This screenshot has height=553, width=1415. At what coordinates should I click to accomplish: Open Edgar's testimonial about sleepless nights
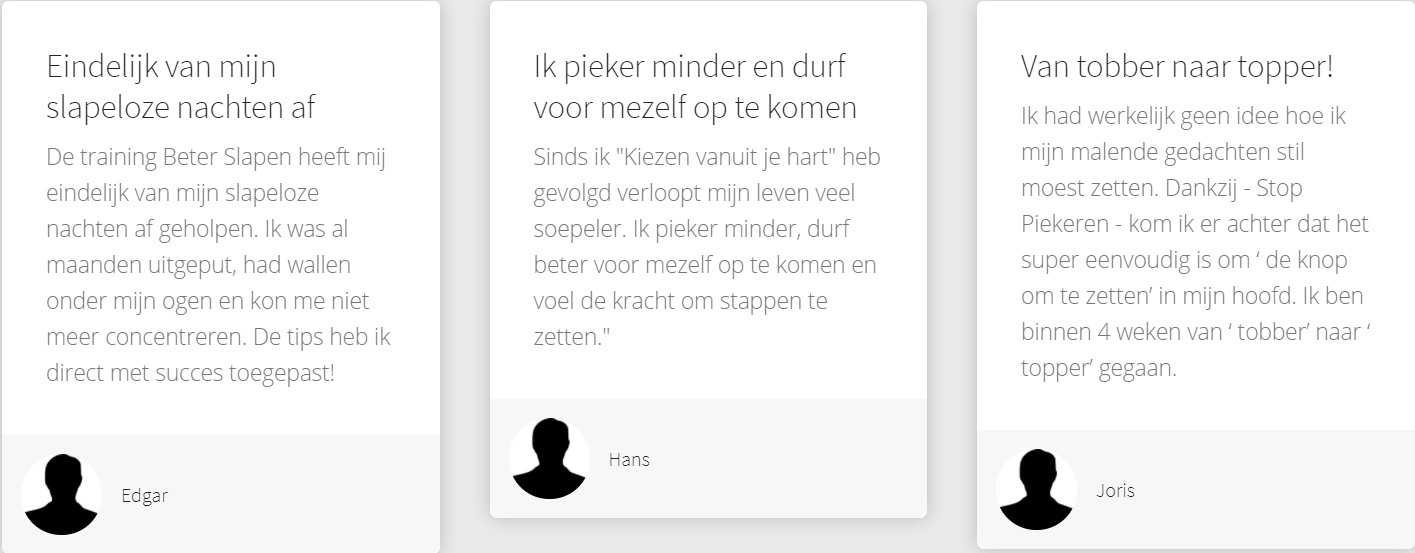(x=180, y=86)
